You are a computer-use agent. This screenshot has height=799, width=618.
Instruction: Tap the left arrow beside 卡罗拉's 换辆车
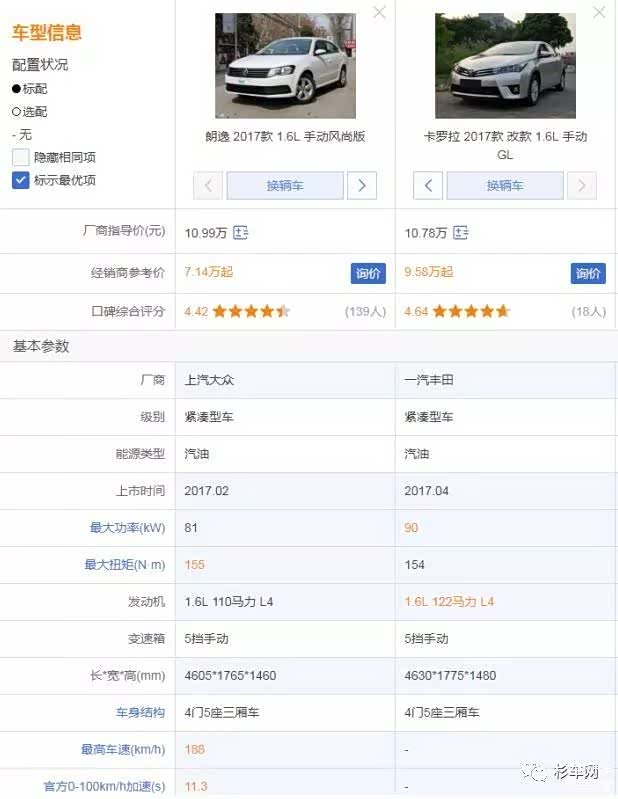pos(428,186)
